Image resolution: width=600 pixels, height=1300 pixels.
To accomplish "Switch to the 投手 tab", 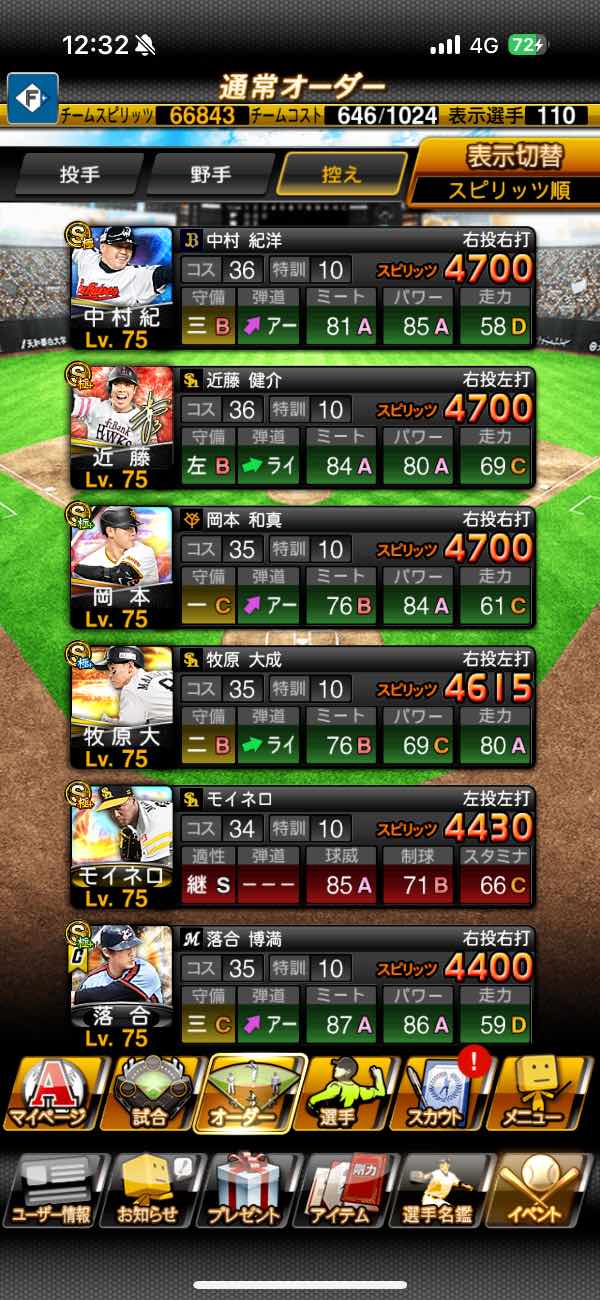I will coord(80,174).
